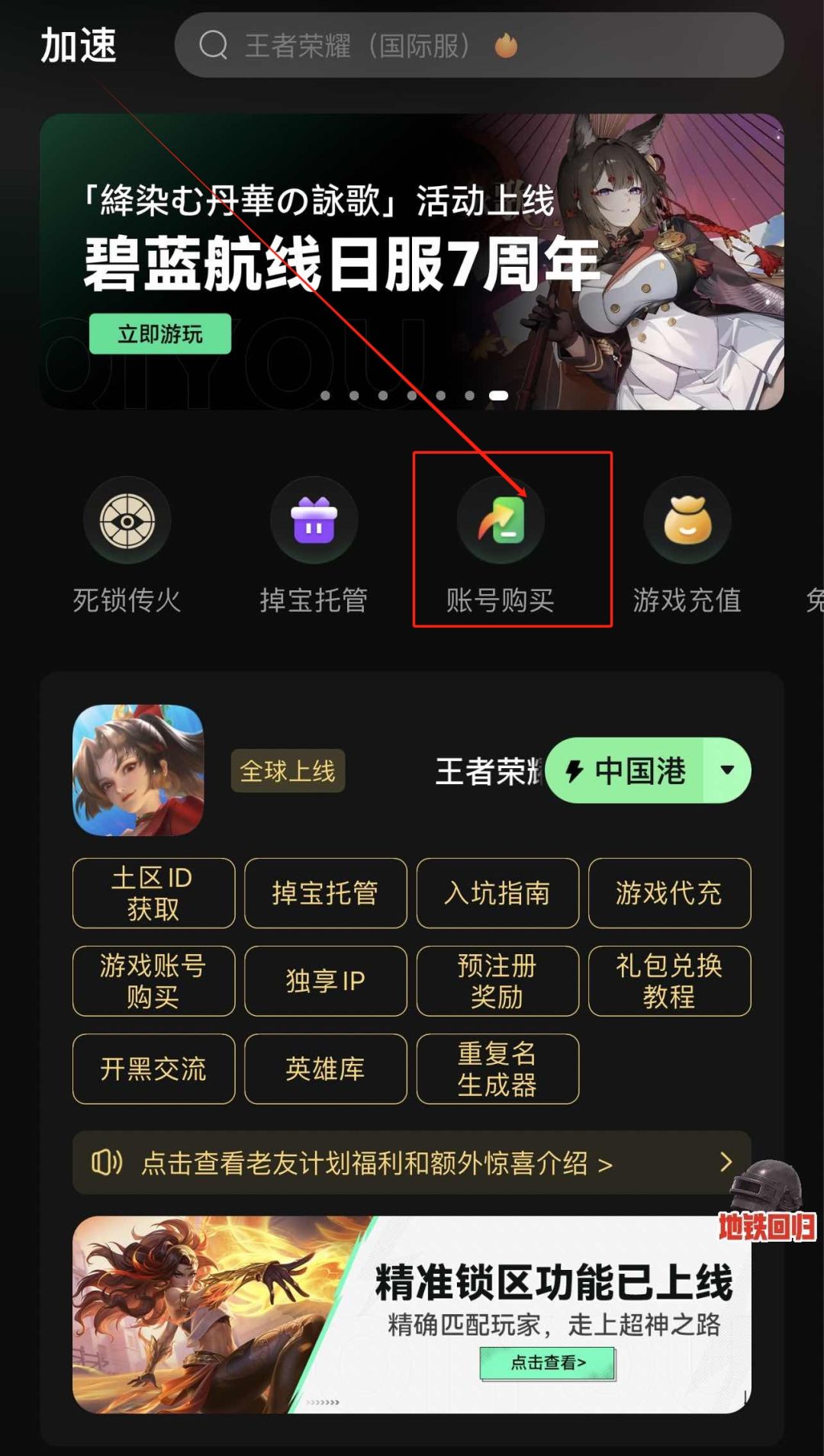The image size is (824, 1456).
Task: Select the last carousel indicator dot
Action: tap(497, 397)
